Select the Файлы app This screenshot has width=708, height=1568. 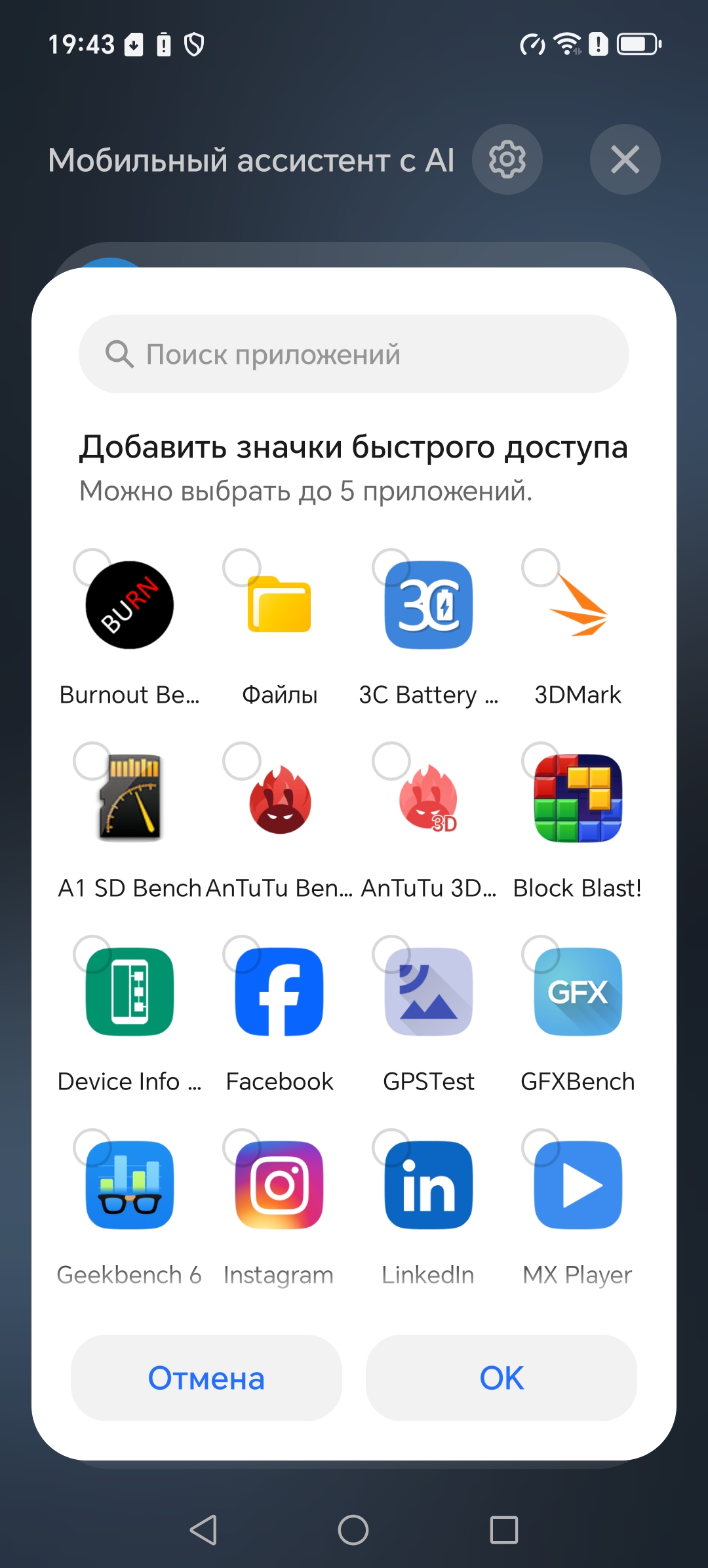coord(279,605)
